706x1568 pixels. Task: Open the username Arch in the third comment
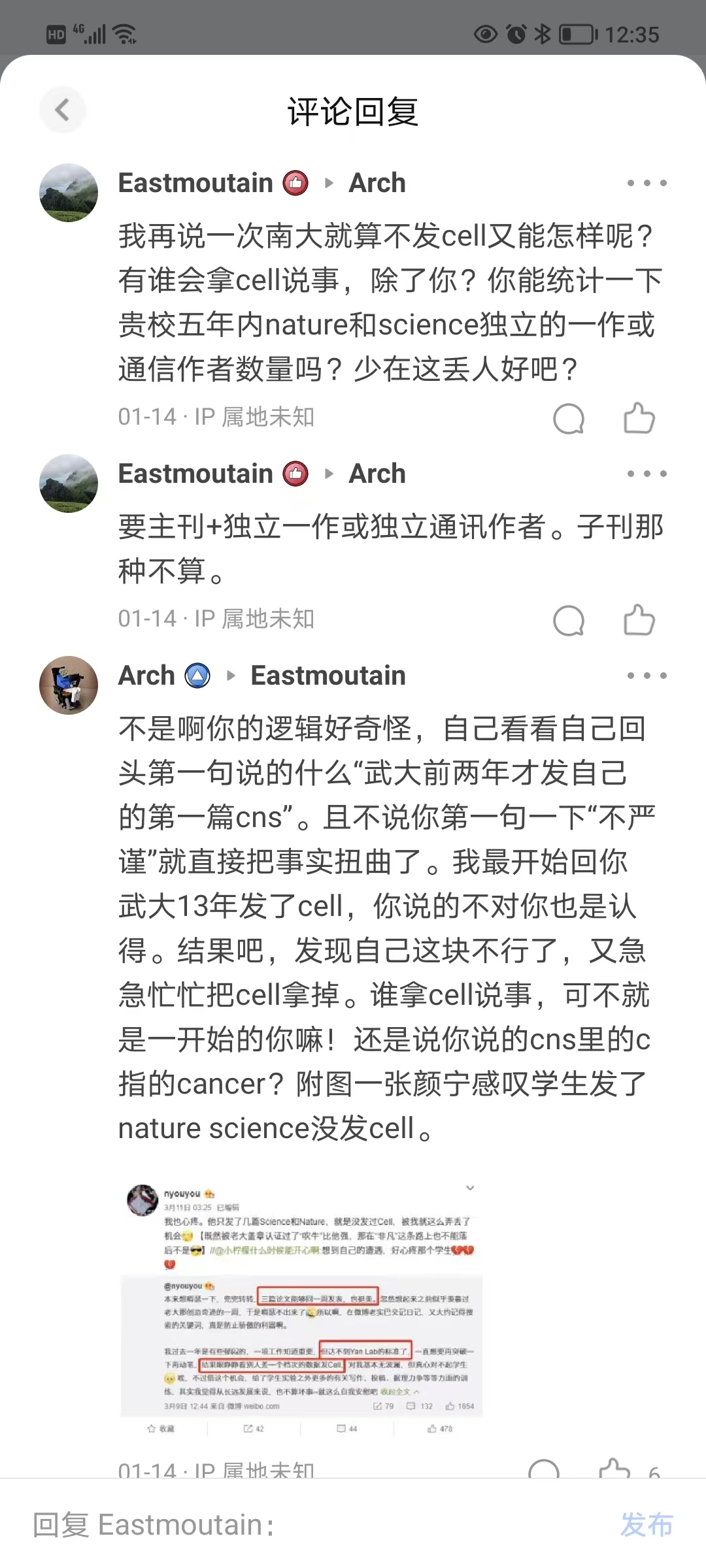pyautogui.click(x=146, y=676)
